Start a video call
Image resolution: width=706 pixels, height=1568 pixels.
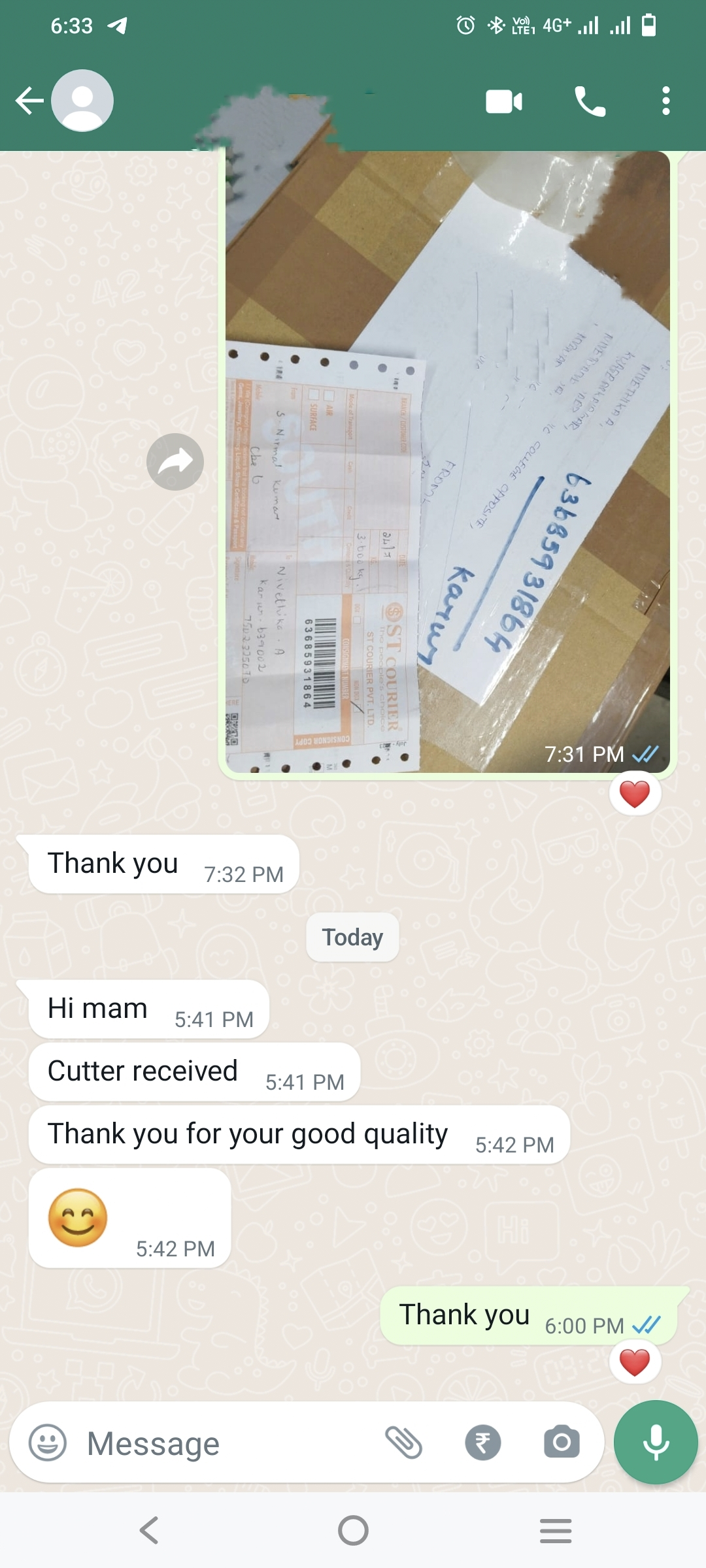click(x=503, y=102)
